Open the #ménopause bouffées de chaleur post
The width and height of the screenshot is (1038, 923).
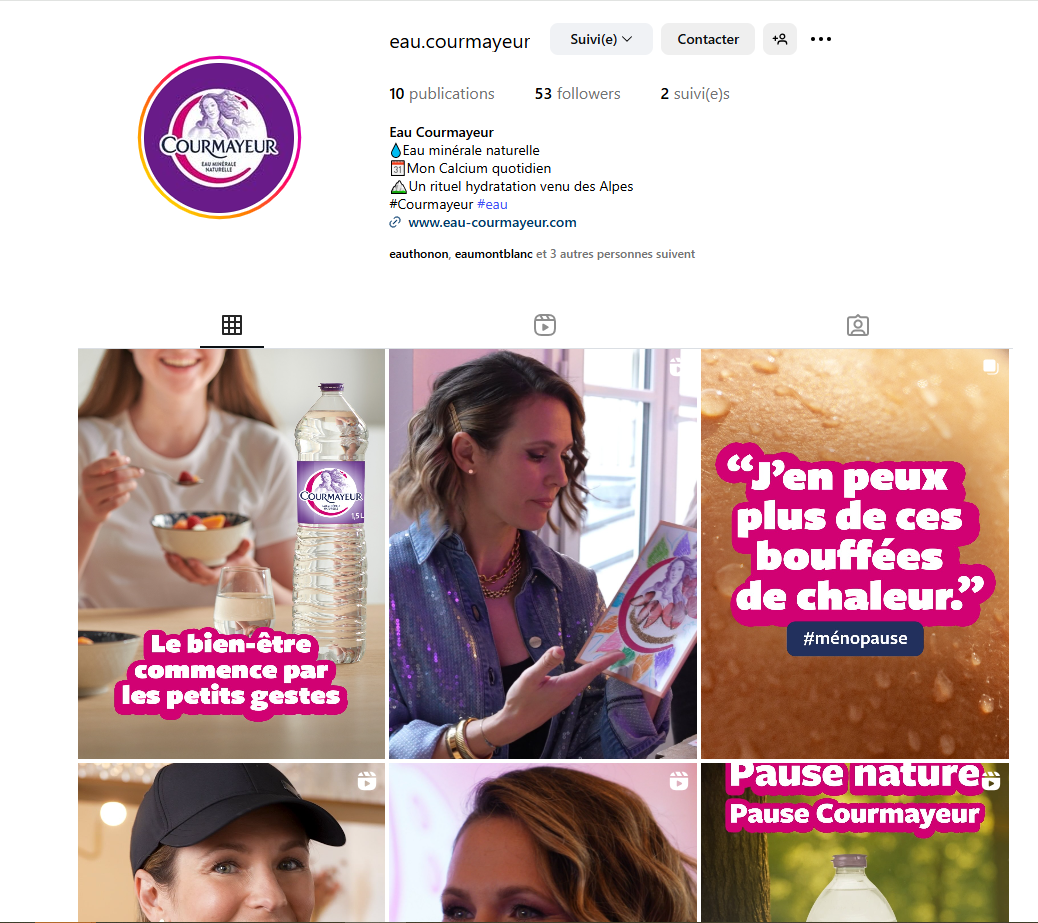coord(854,553)
